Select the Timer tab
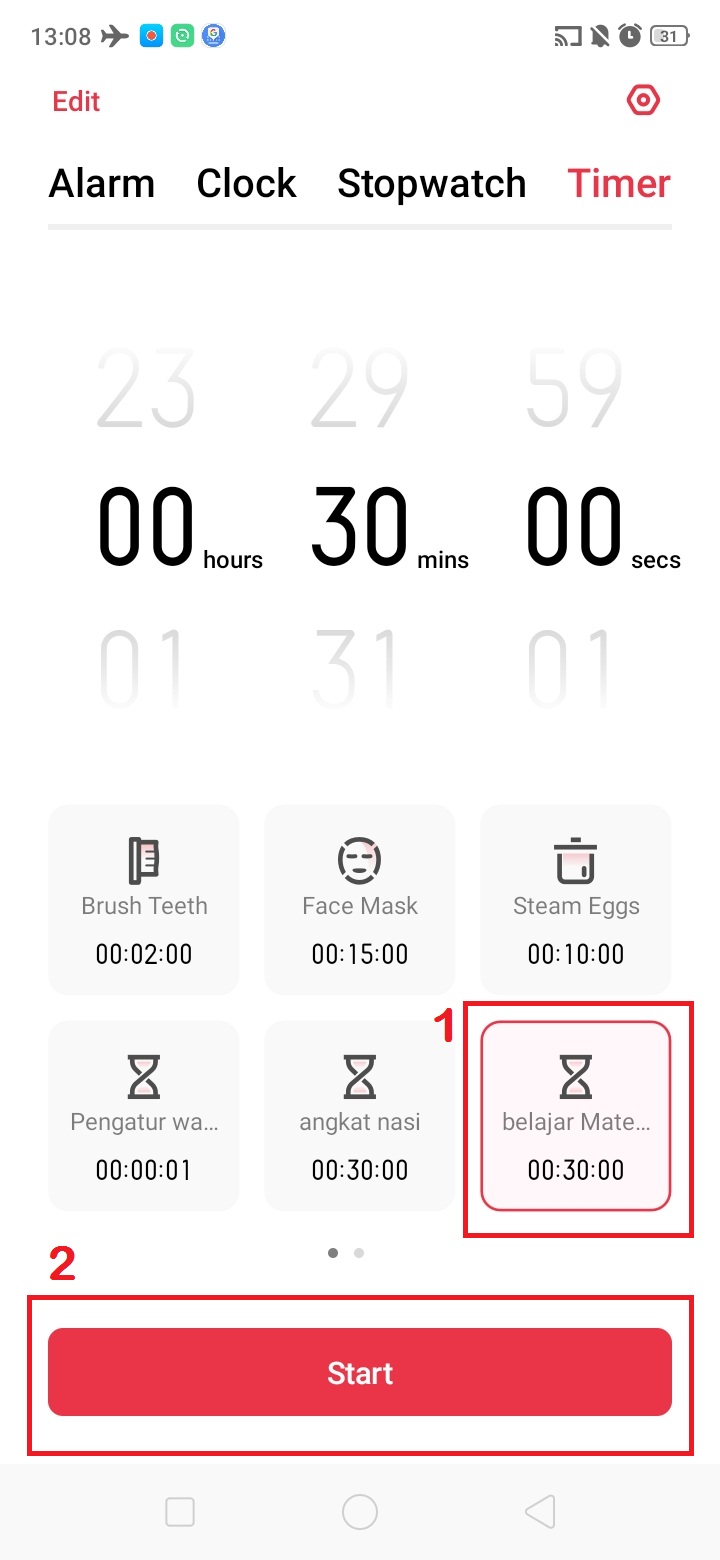The width and height of the screenshot is (720, 1560). click(x=619, y=184)
